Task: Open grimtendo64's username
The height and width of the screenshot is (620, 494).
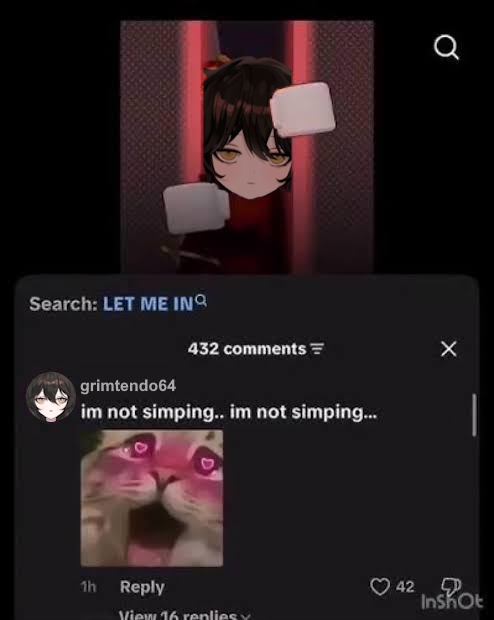Action: click(128, 386)
